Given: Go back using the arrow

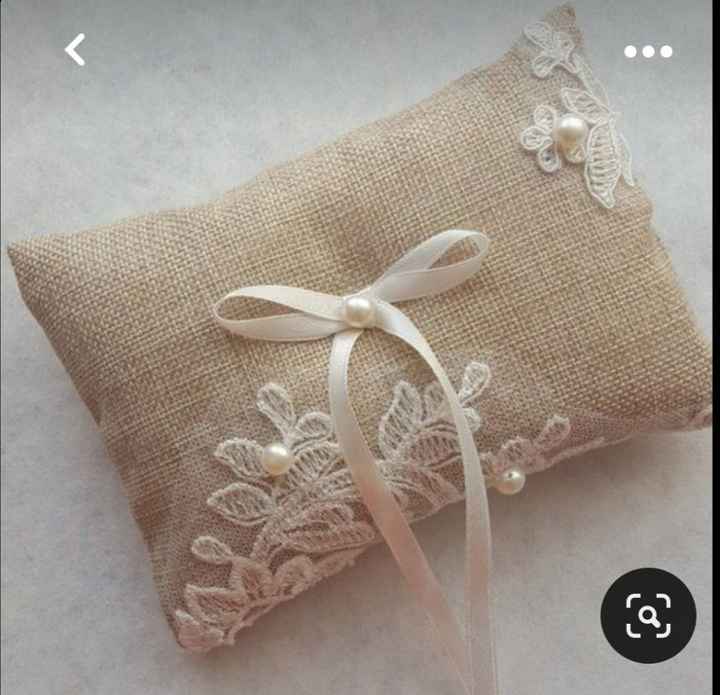Looking at the screenshot, I should pyautogui.click(x=76, y=49).
